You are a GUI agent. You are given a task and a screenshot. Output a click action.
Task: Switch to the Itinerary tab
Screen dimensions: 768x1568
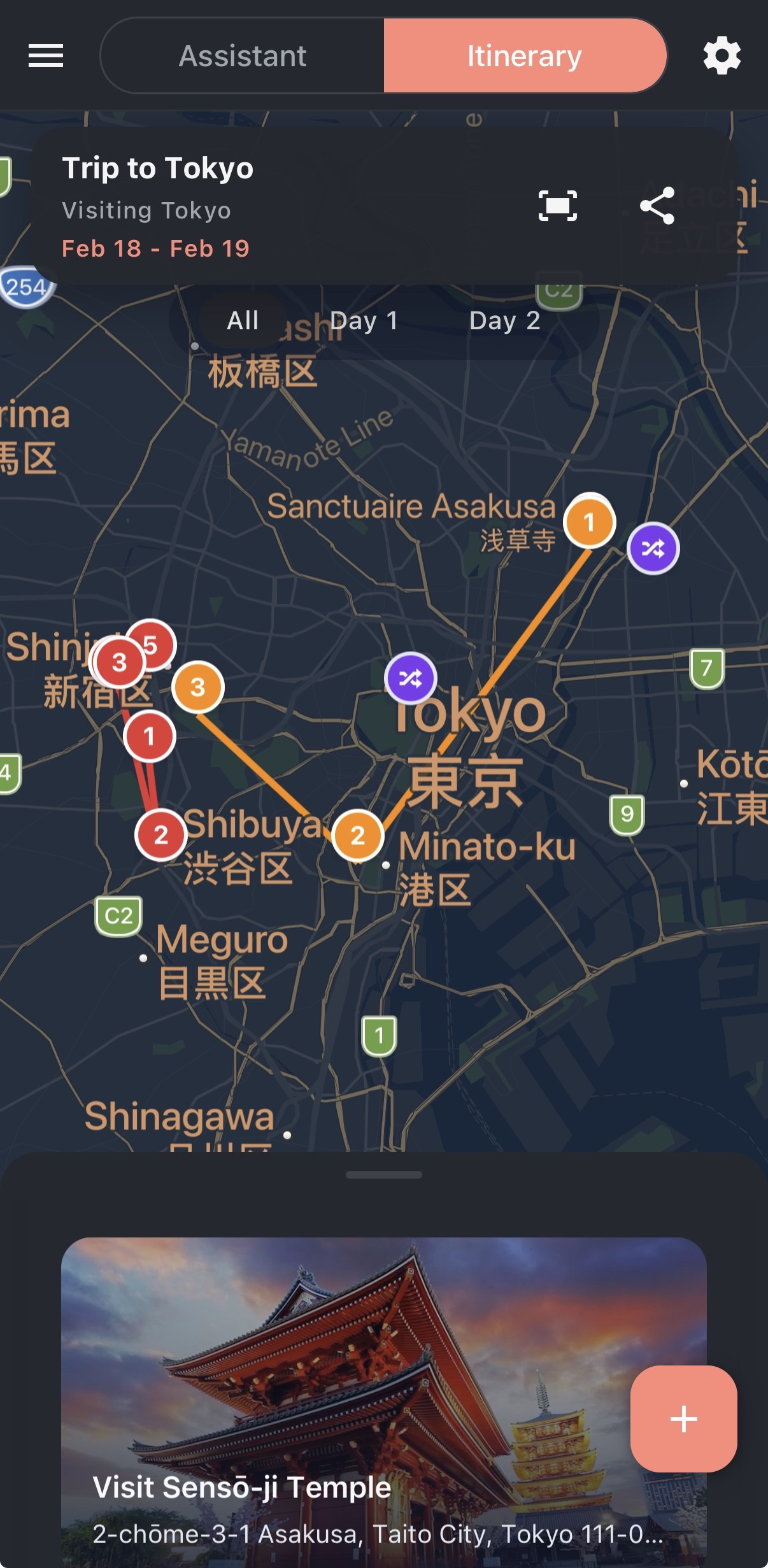pyautogui.click(x=524, y=56)
